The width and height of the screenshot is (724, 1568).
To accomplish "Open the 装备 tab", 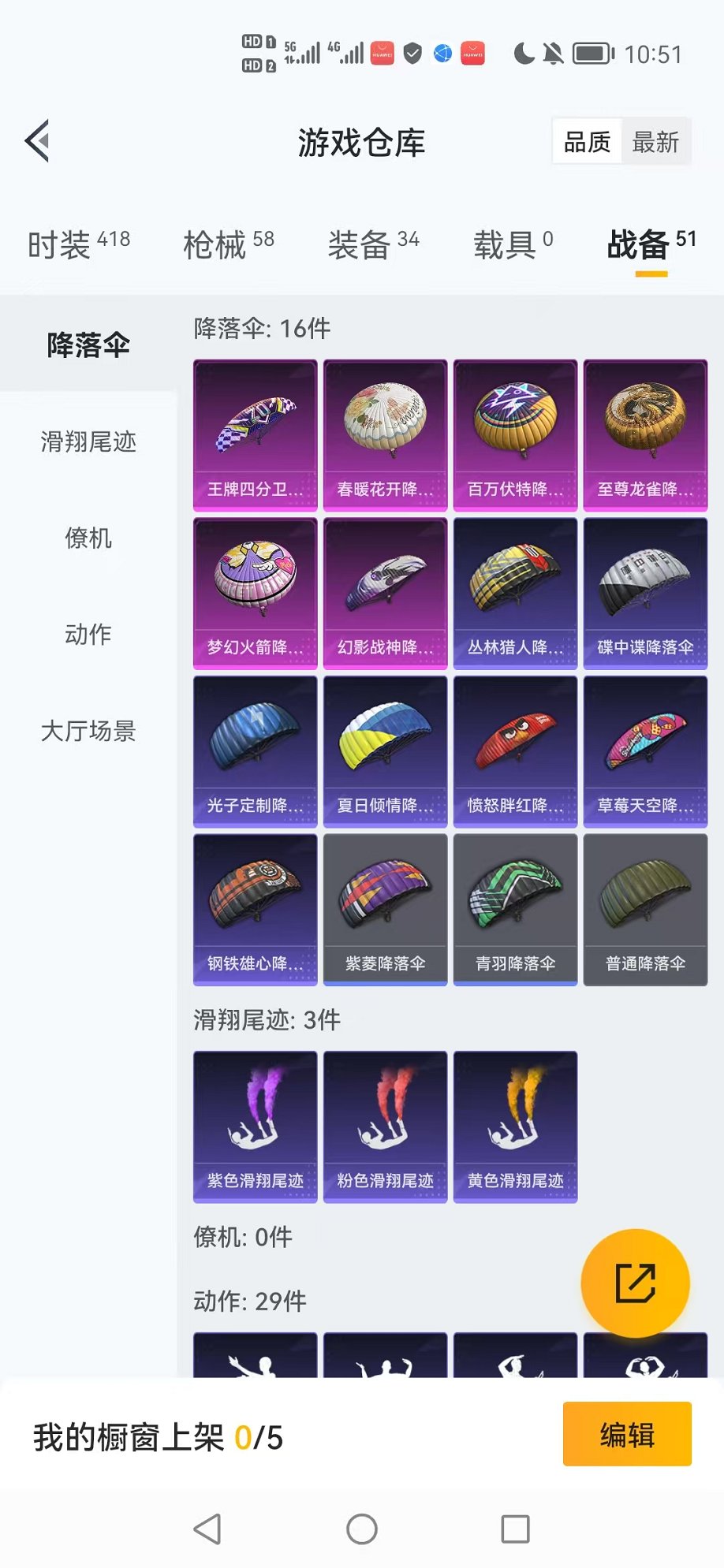I will click(x=373, y=244).
